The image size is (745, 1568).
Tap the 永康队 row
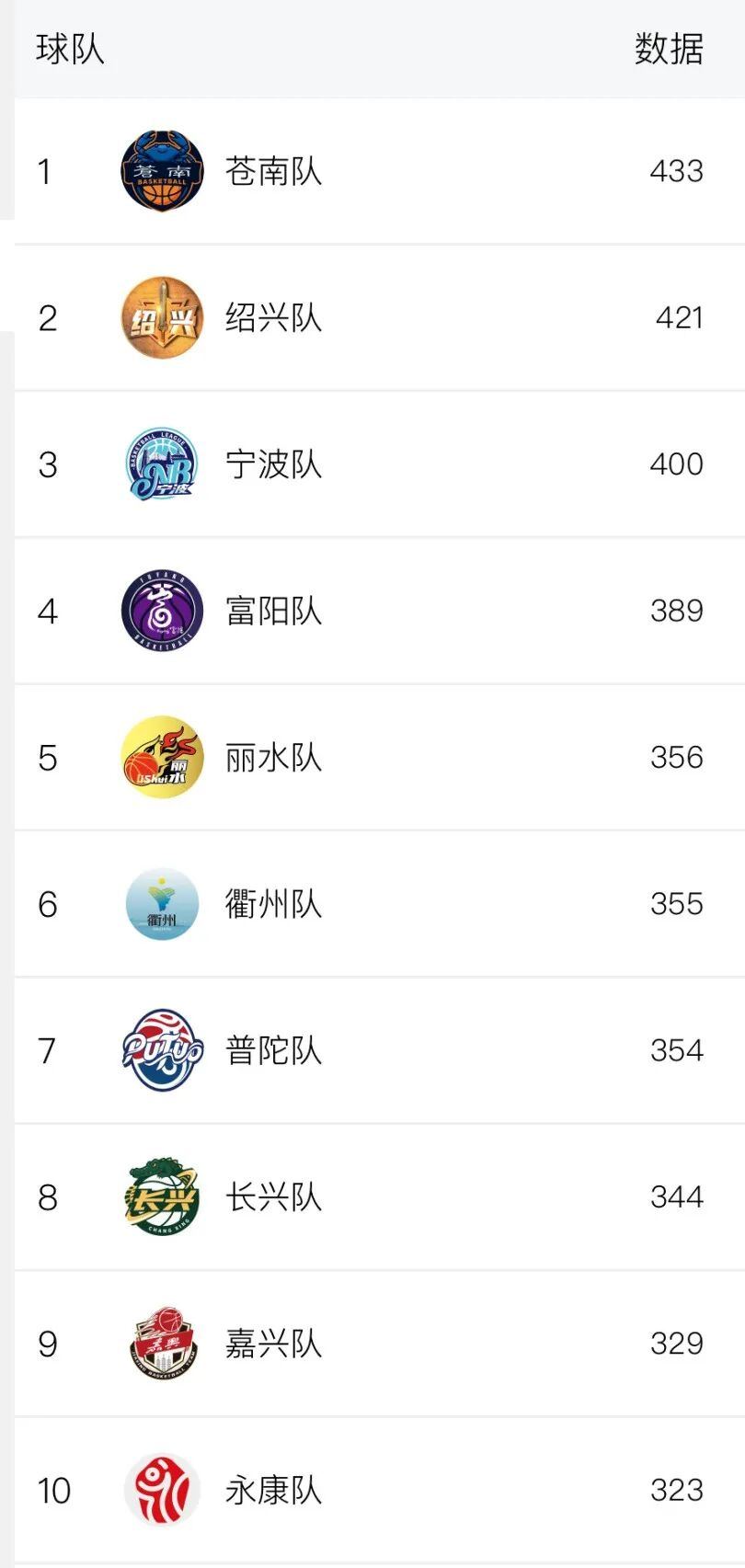[x=273, y=1490]
